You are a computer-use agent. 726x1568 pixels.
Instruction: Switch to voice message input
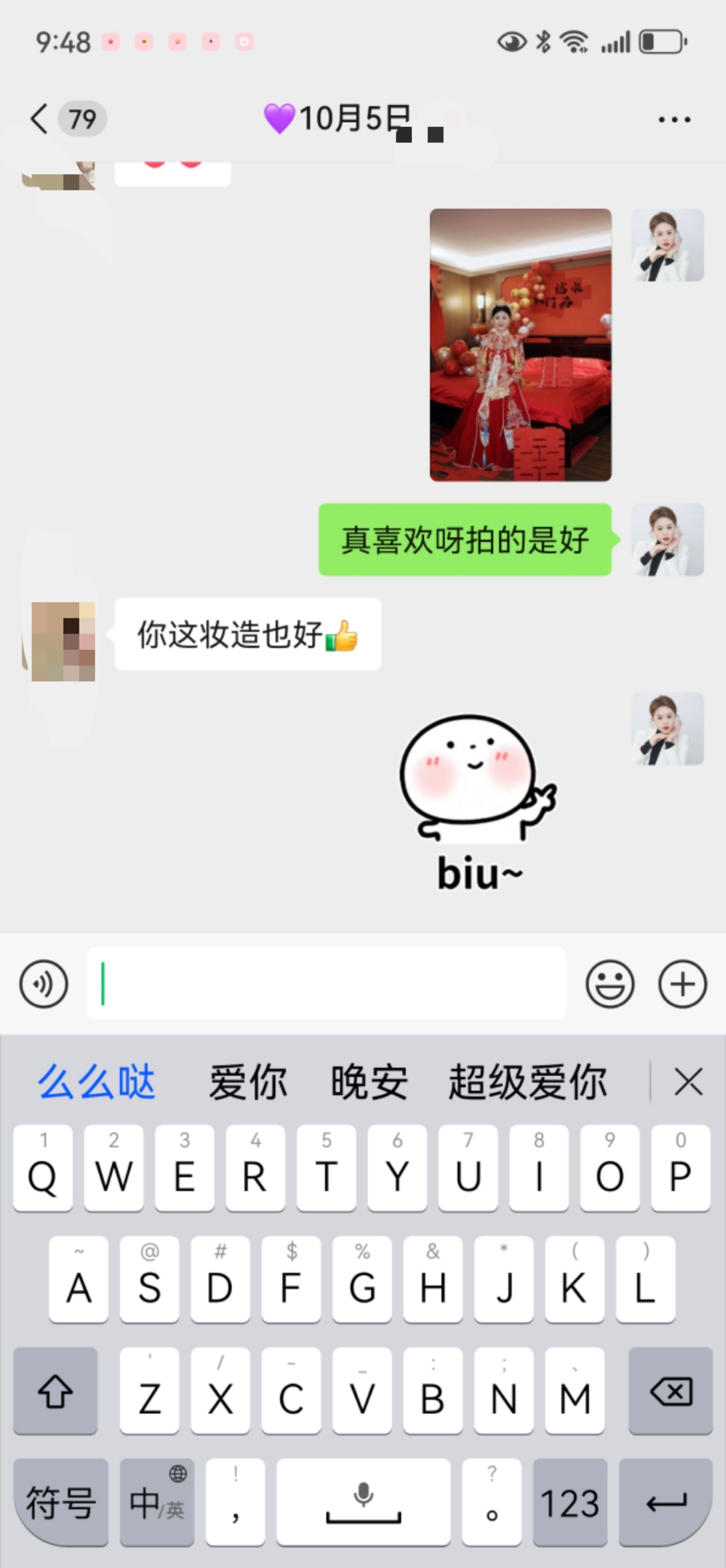pyautogui.click(x=44, y=983)
